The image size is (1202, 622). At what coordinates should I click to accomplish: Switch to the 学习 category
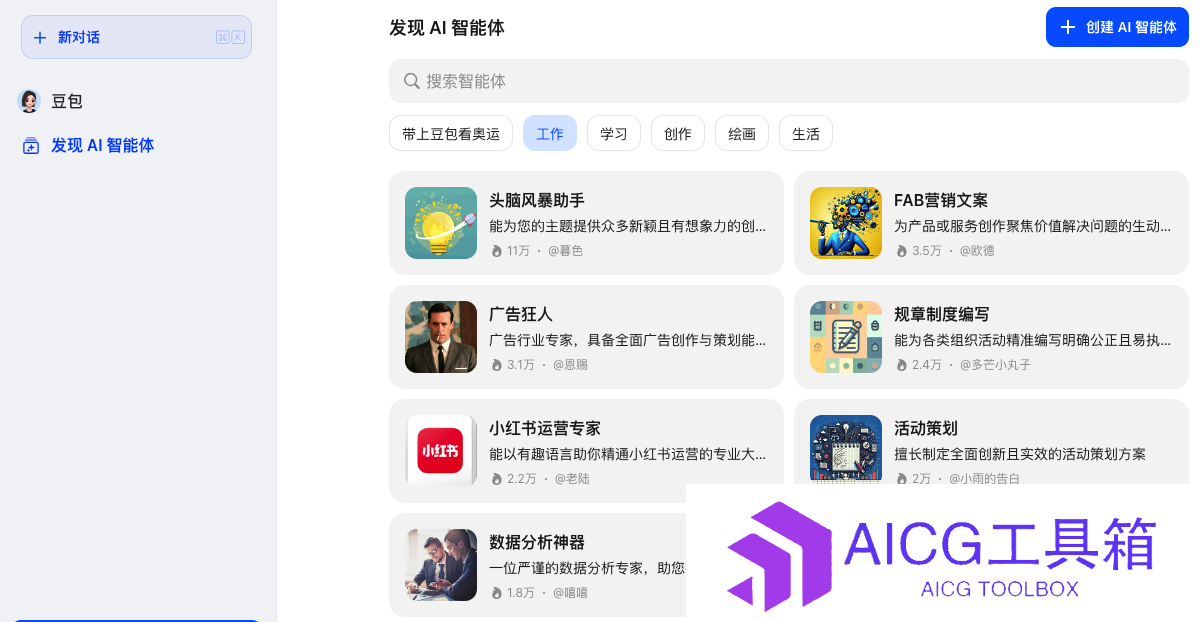(613, 133)
